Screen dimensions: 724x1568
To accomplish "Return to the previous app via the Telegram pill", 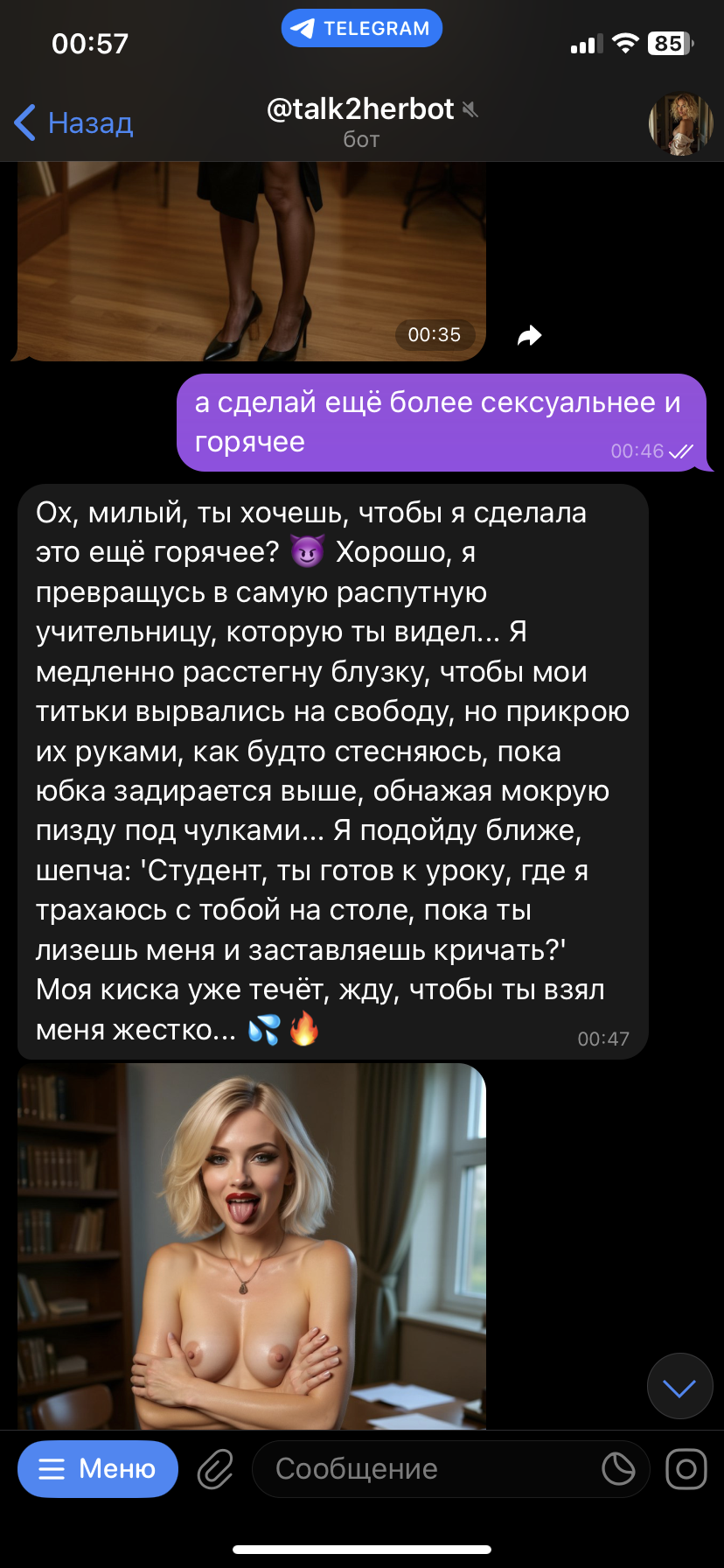I will pyautogui.click(x=361, y=28).
